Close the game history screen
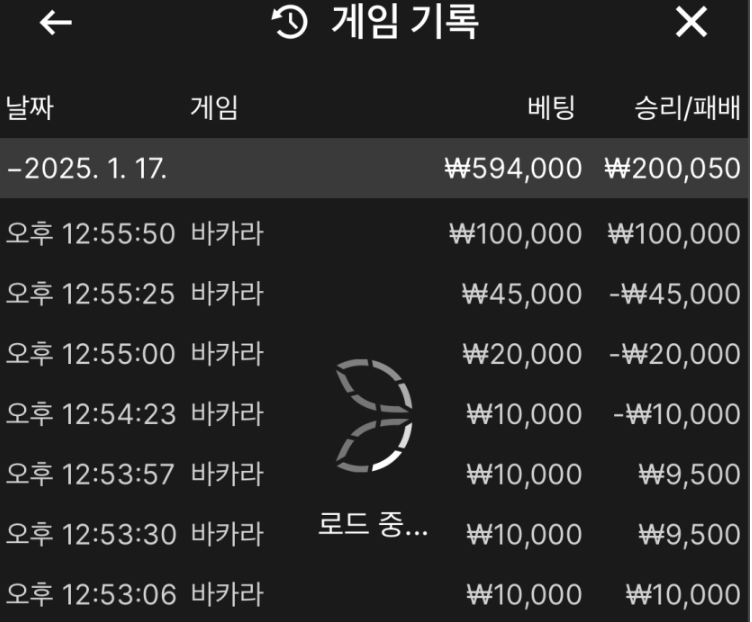 (691, 23)
